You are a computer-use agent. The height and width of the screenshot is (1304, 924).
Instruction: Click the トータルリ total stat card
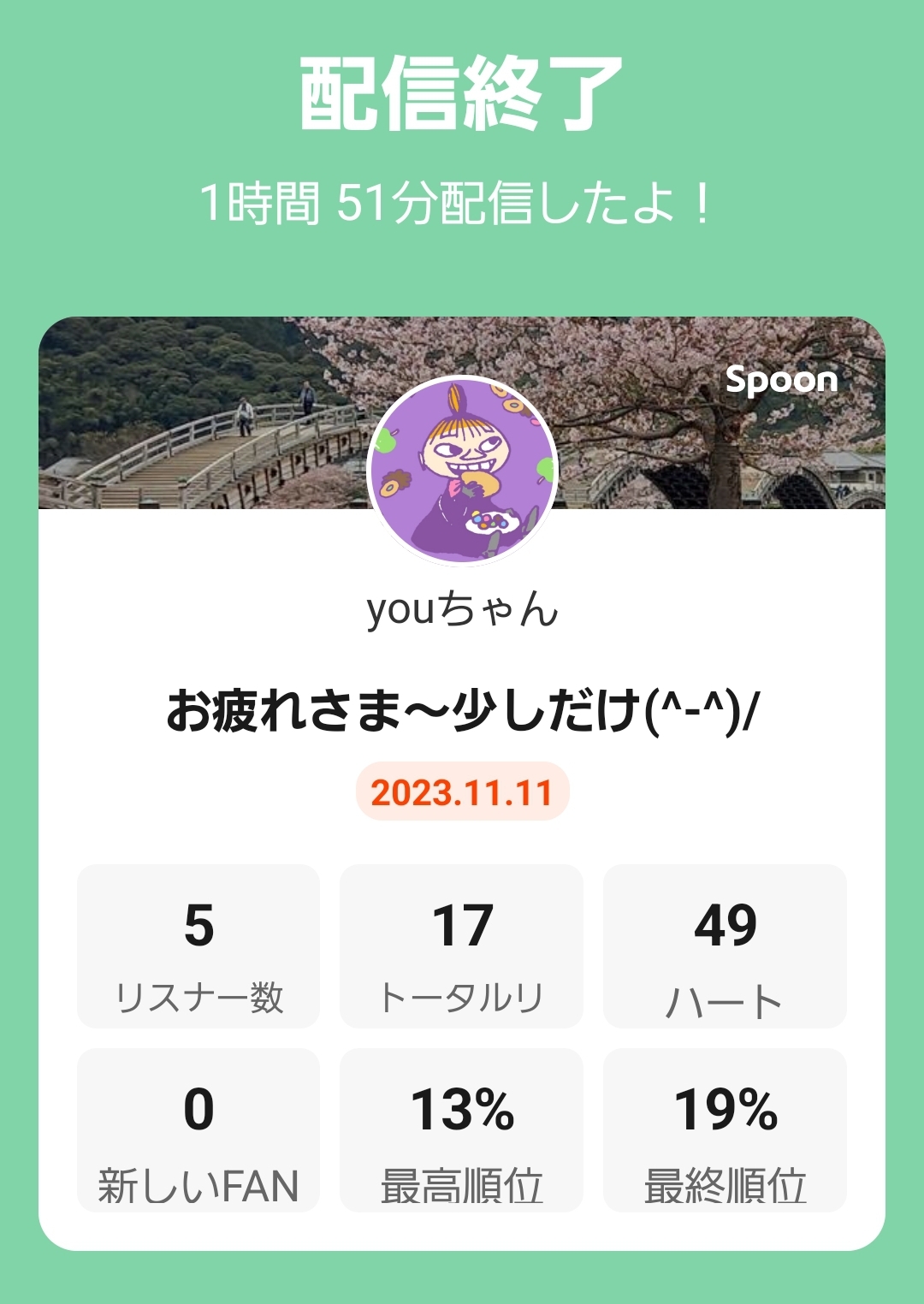point(462,945)
